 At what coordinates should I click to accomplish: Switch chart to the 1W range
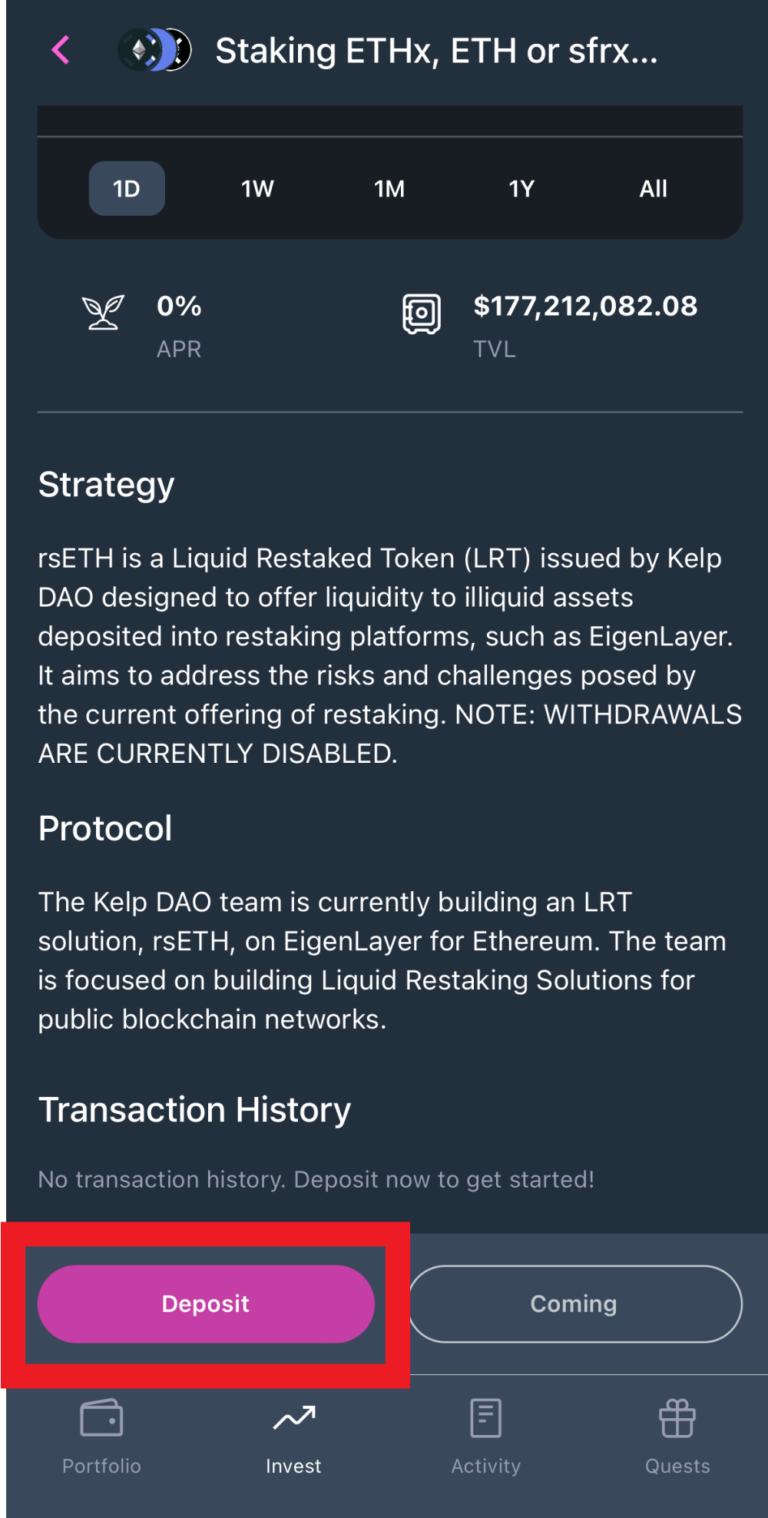tap(256, 188)
